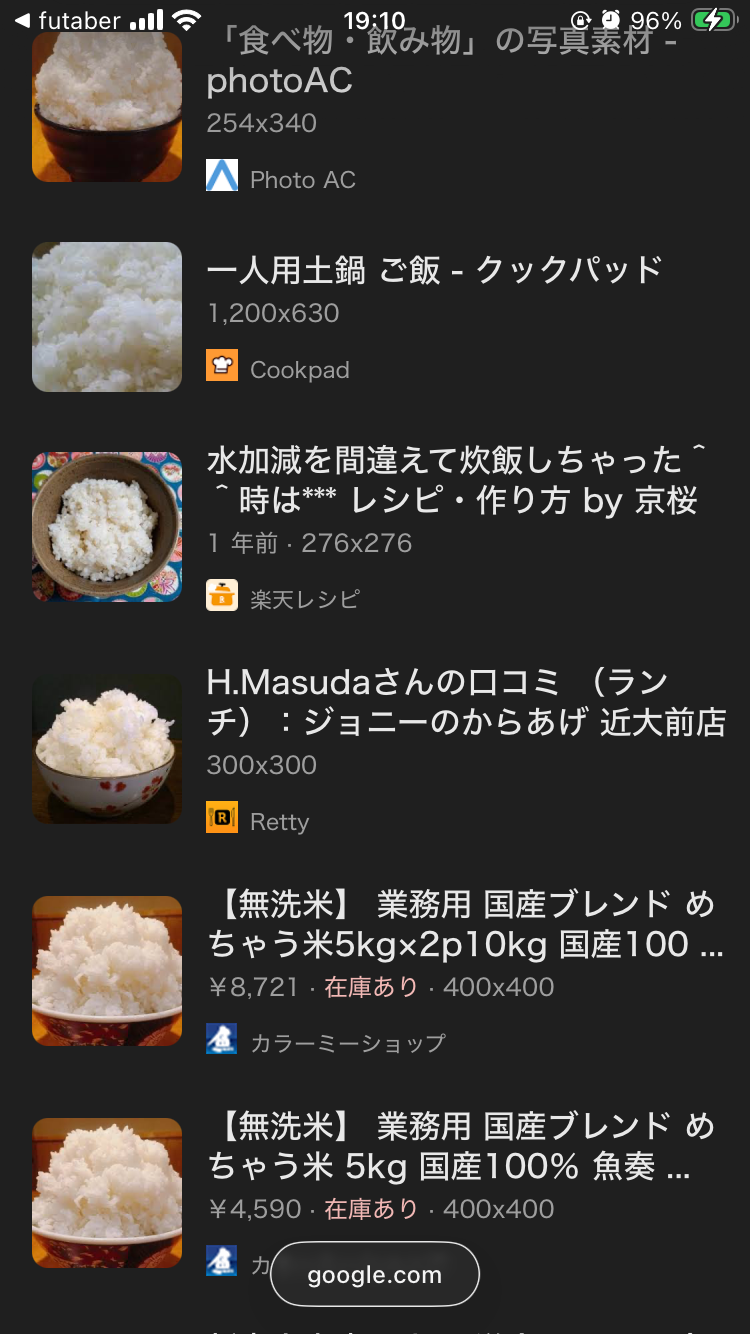Tap the google.com address pill
This screenshot has width=750, height=1334.
coord(375,1275)
